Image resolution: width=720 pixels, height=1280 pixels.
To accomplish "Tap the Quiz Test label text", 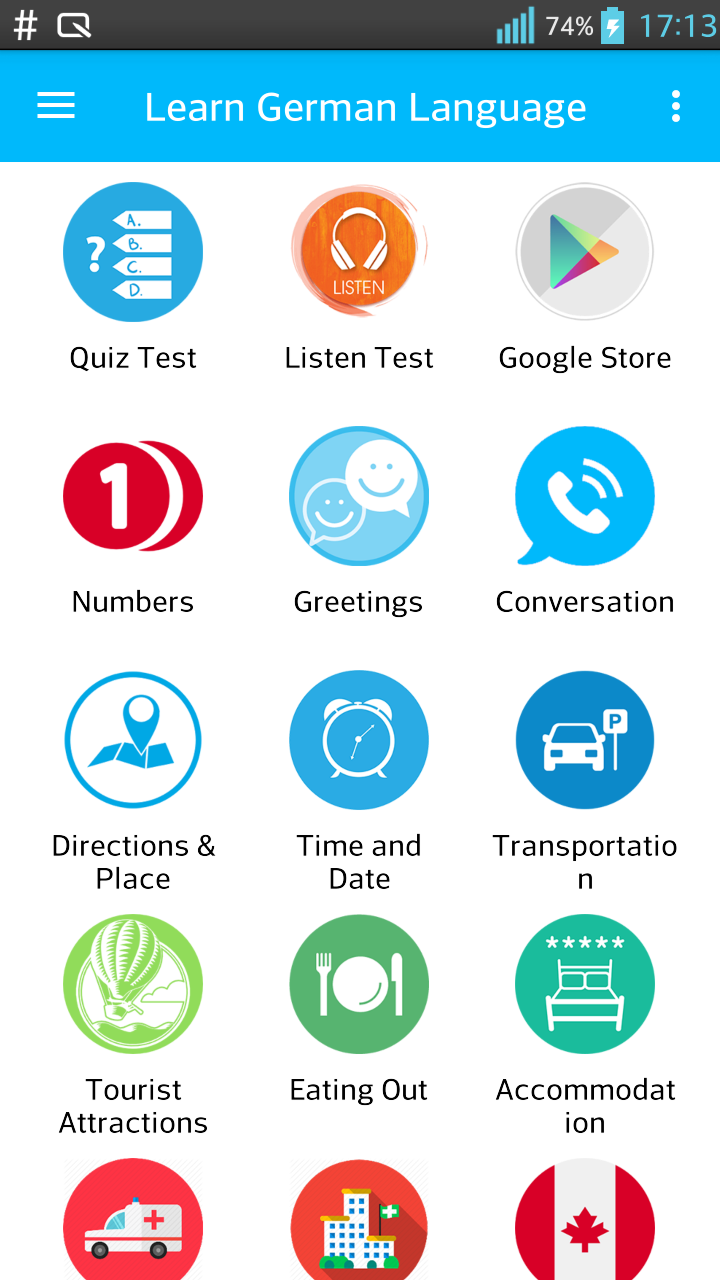I will point(133,357).
